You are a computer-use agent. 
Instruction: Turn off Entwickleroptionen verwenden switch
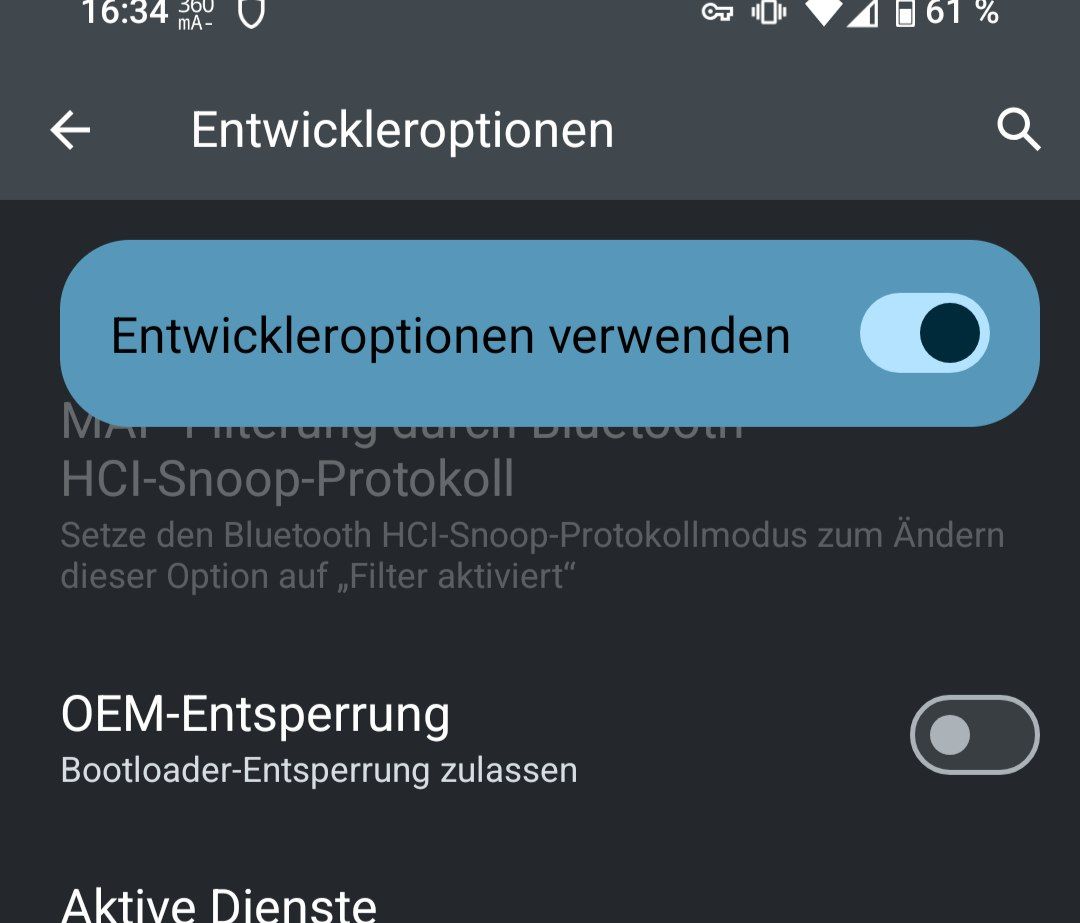click(x=924, y=334)
